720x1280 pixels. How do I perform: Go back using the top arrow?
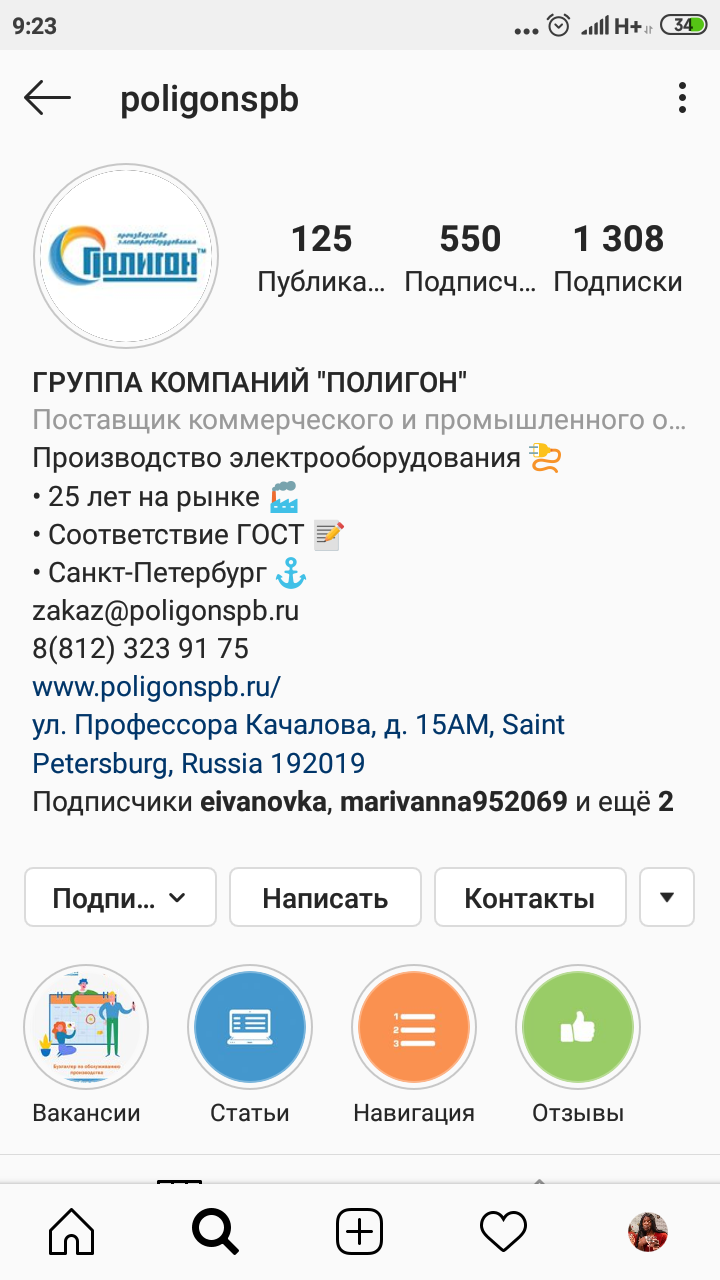tap(47, 98)
